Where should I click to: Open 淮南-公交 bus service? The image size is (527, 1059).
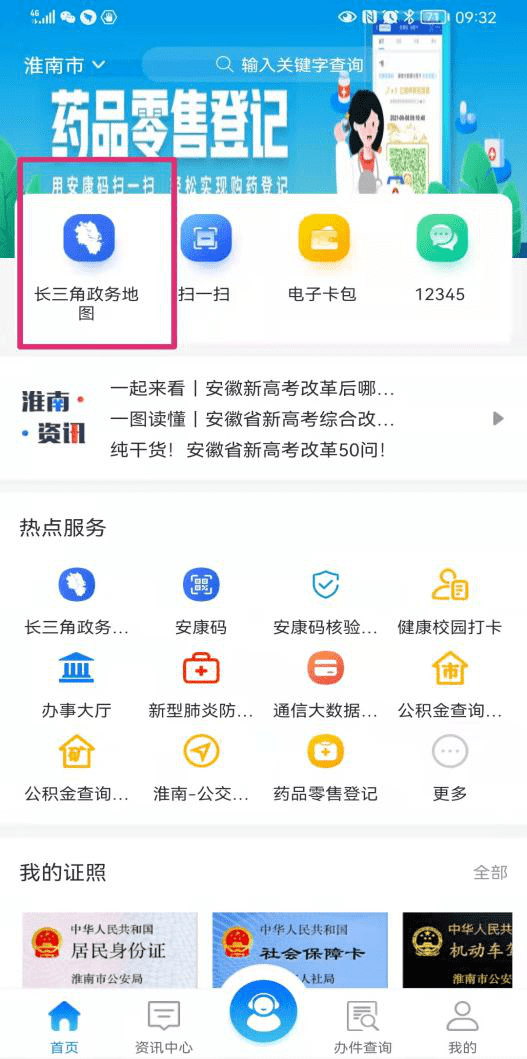point(201,767)
